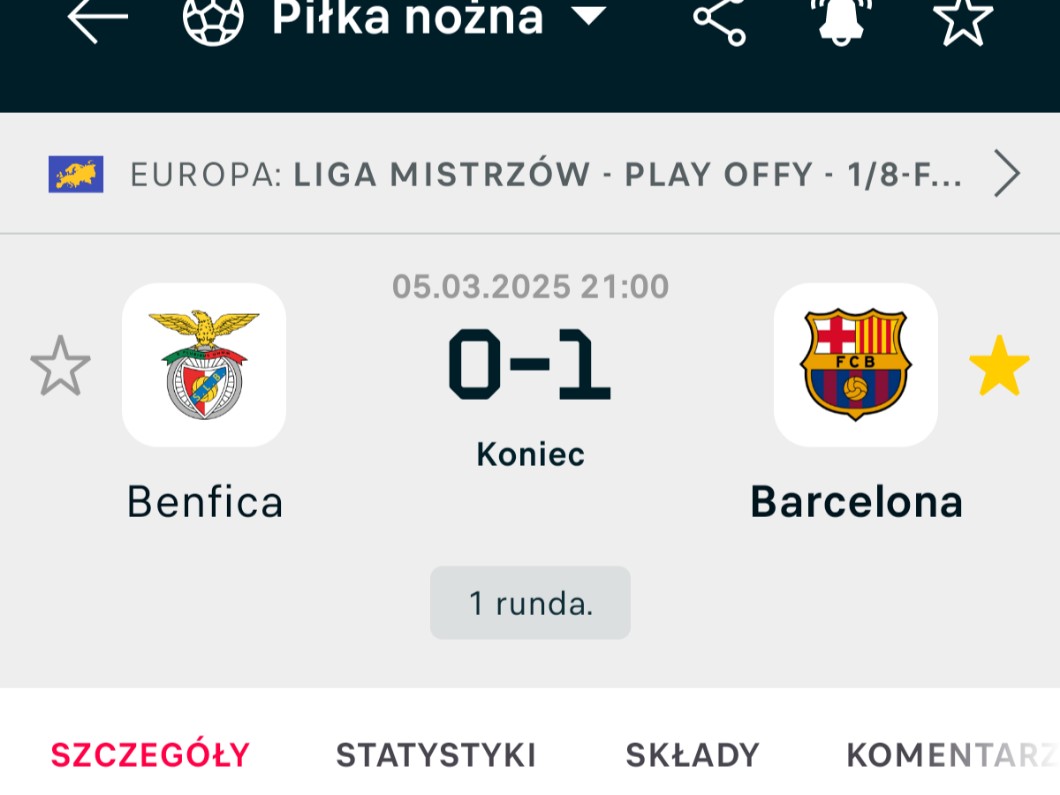The width and height of the screenshot is (1060, 795).
Task: Add Benfica to favorite teams
Action: click(60, 366)
